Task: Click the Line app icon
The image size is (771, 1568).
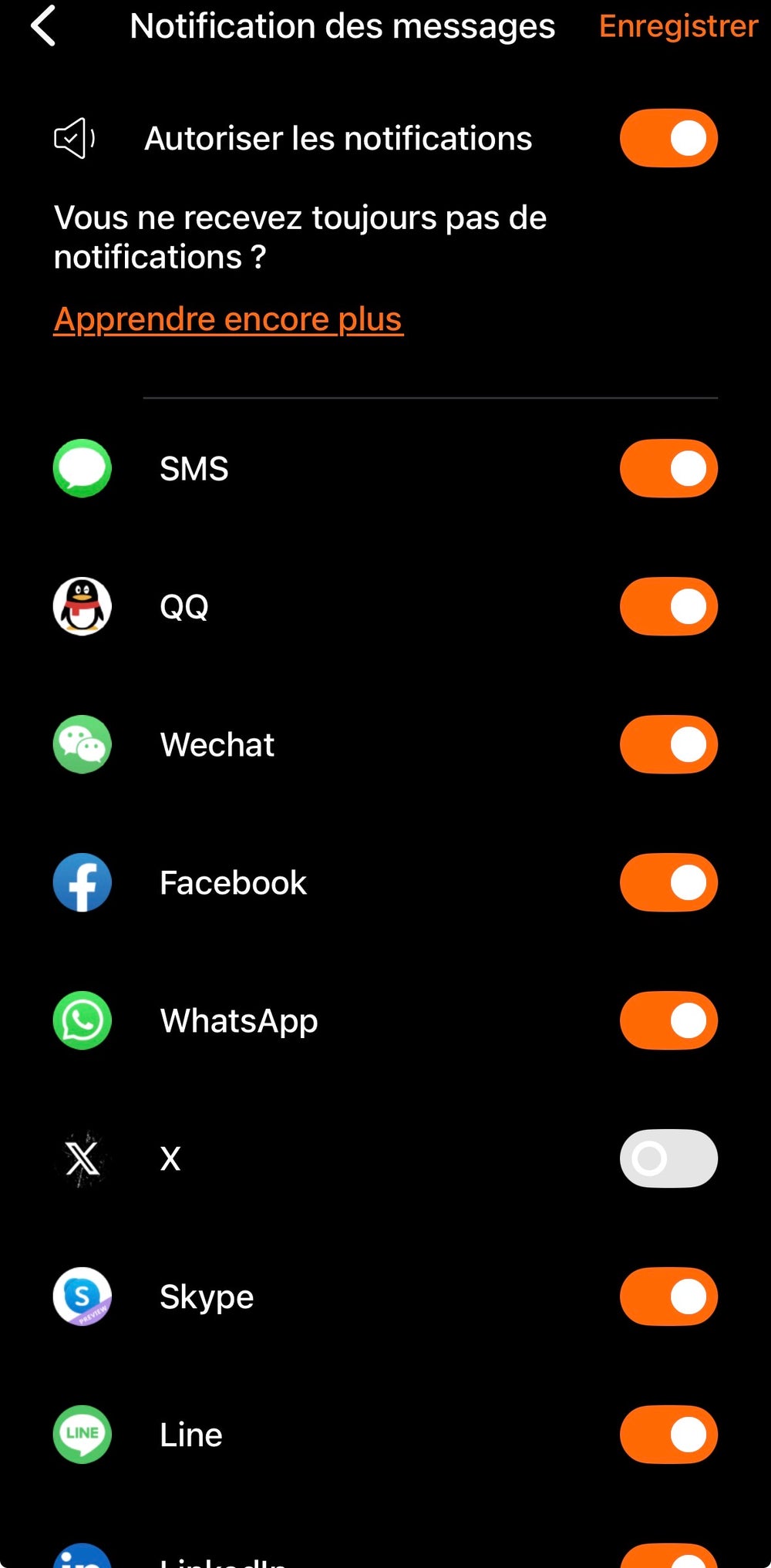Action: [x=81, y=1434]
